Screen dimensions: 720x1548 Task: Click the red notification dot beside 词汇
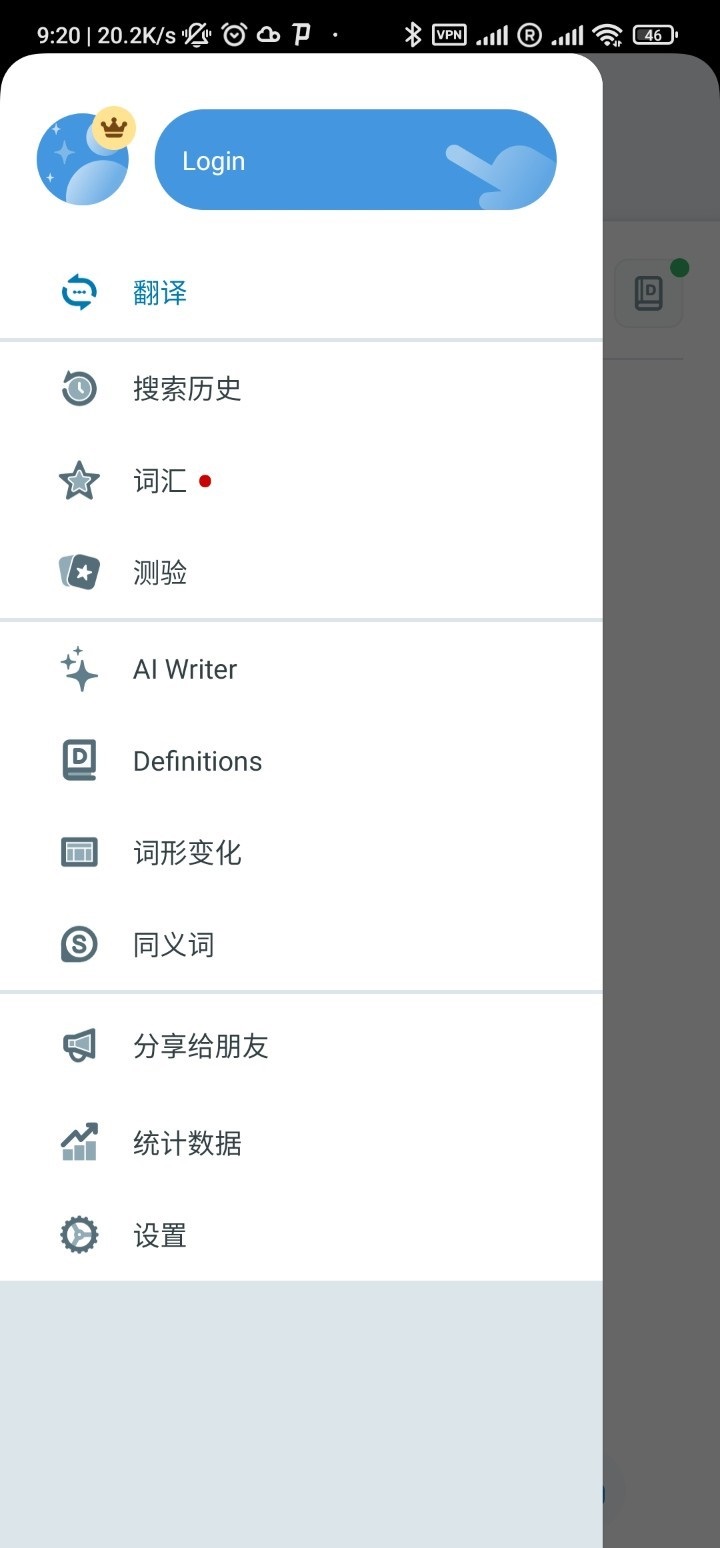coord(206,481)
